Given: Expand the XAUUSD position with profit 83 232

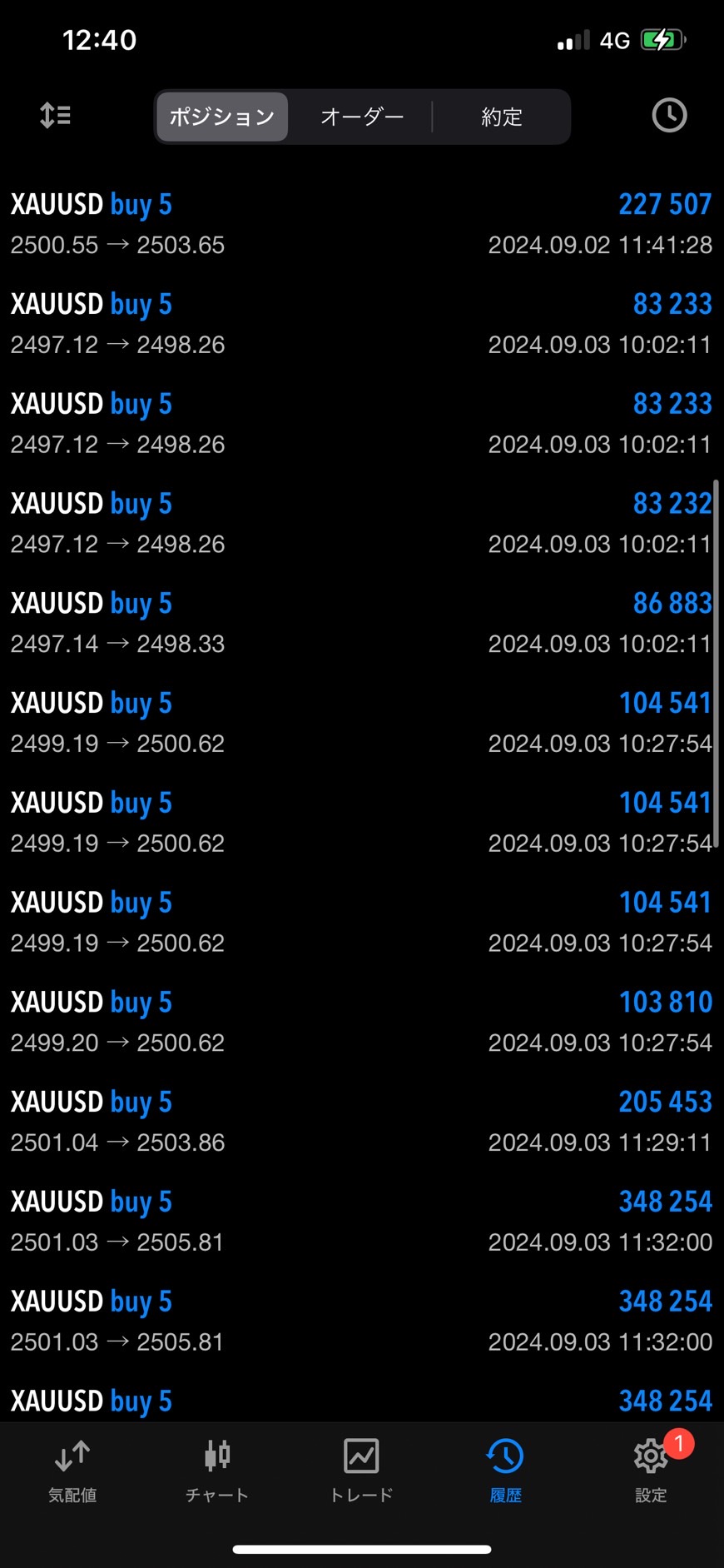Looking at the screenshot, I should pyautogui.click(x=361, y=523).
